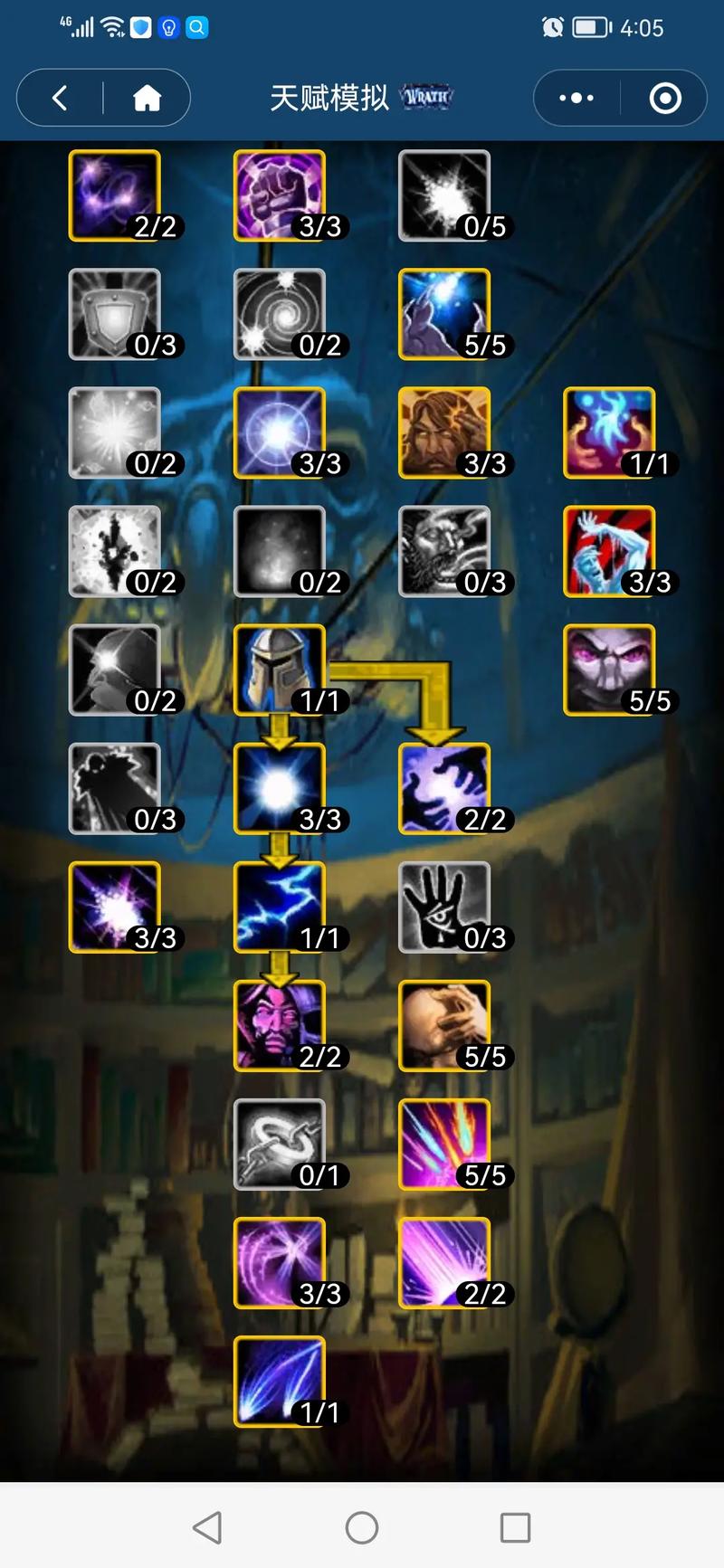Screen dimensions: 724x1568
Task: Open the three-dot more menu
Action: pos(576,98)
